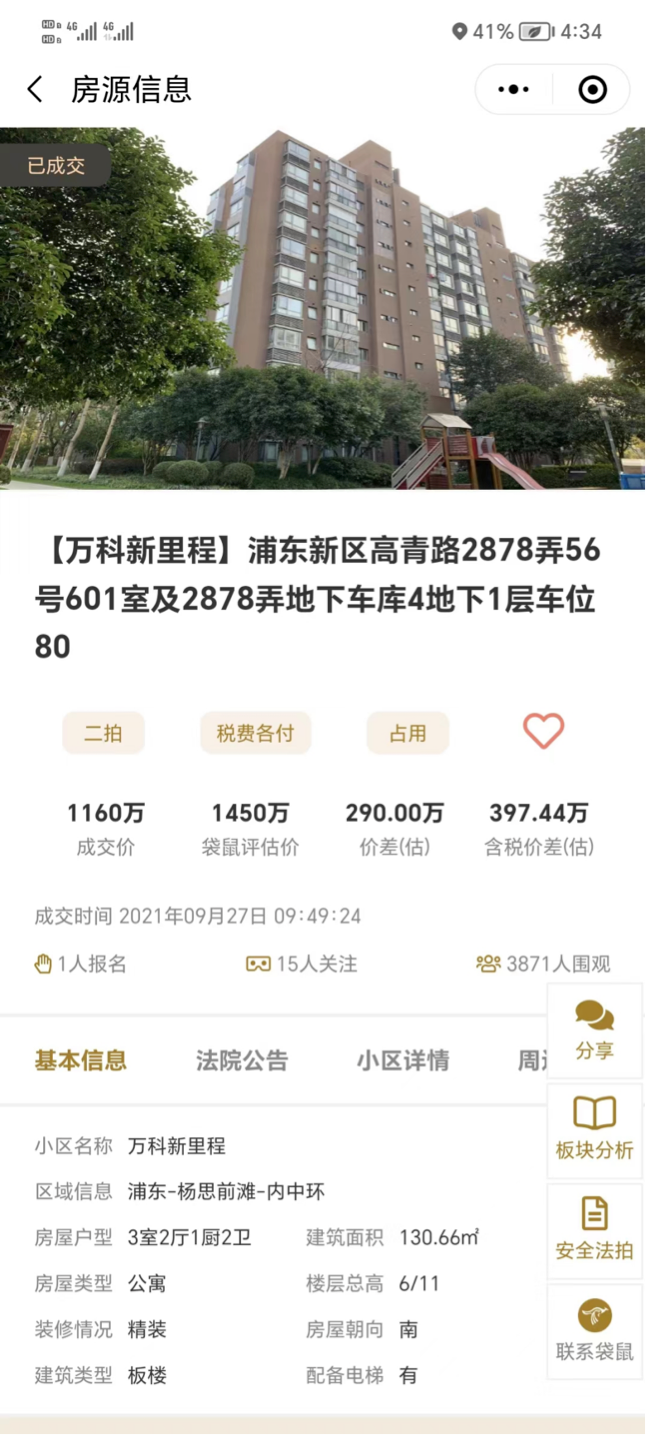Open the 小区详情 tab
Screen dimensions: 646x1435
pyautogui.click(x=402, y=1061)
